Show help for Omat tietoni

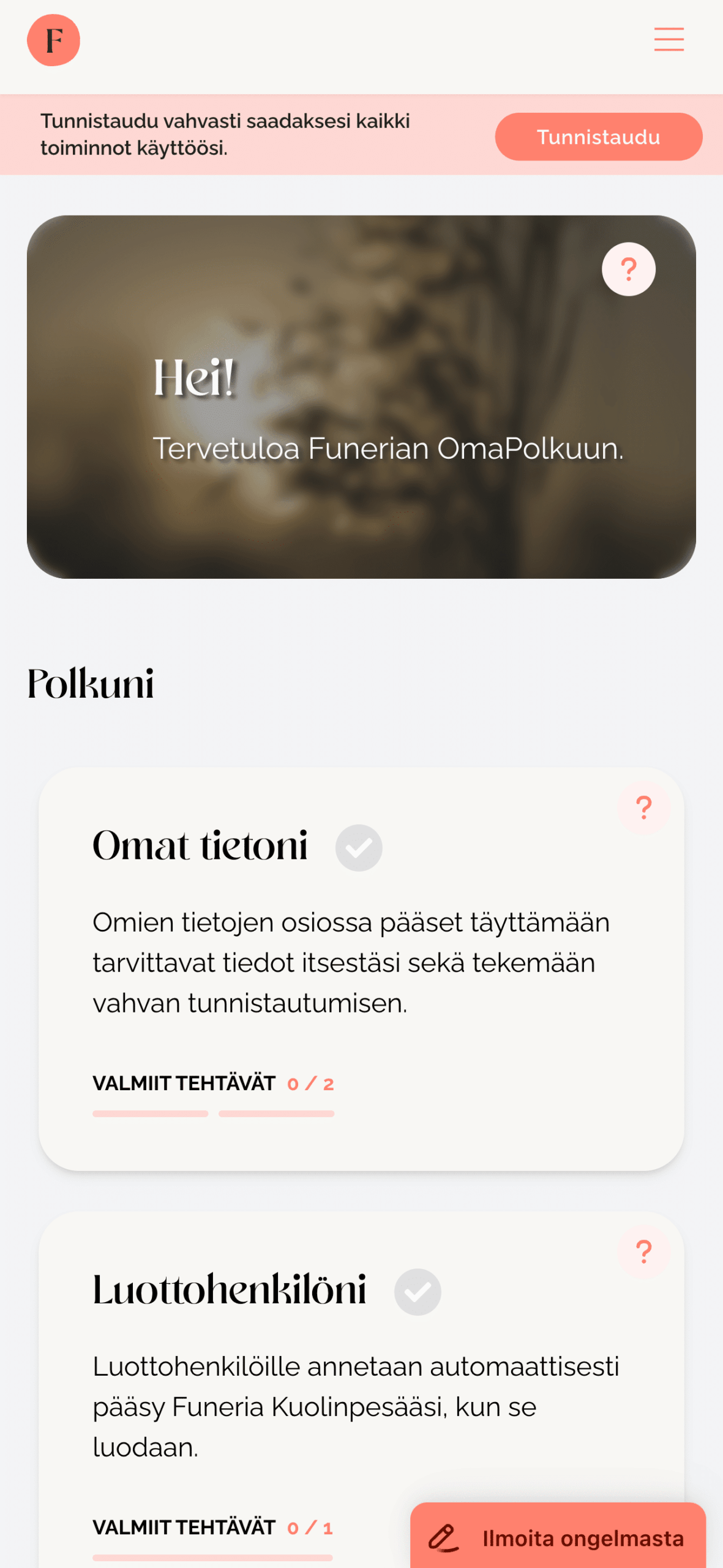tap(643, 808)
